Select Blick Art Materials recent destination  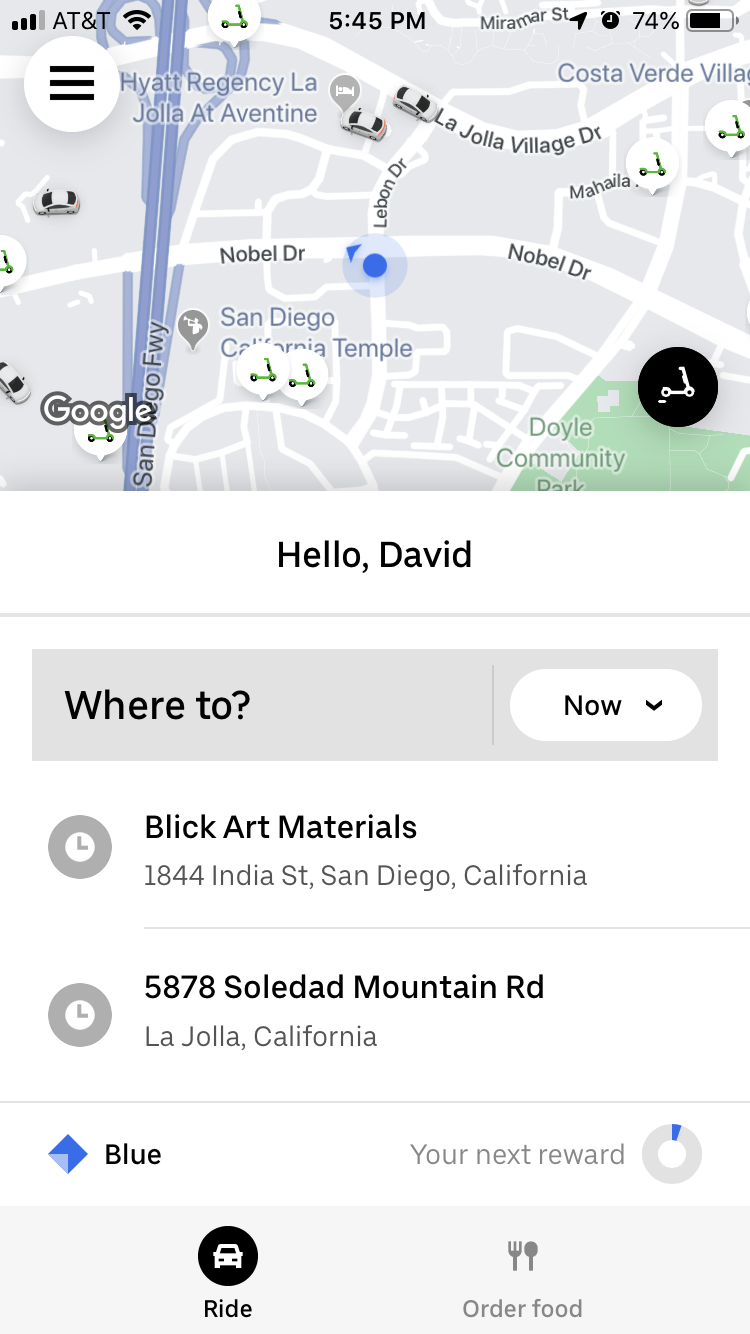pyautogui.click(x=375, y=849)
